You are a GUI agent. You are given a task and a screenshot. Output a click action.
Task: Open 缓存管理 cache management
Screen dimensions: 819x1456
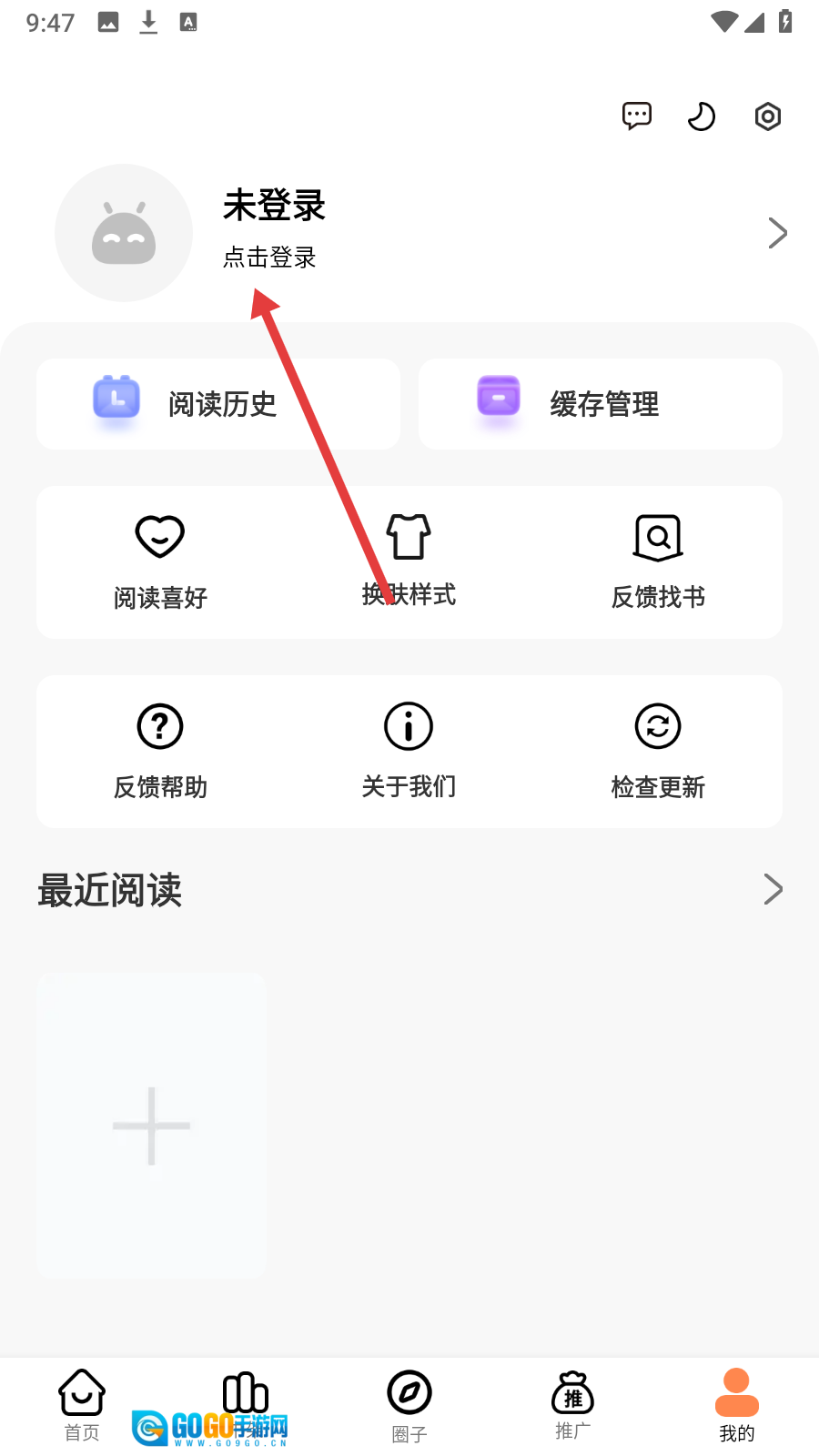click(601, 404)
